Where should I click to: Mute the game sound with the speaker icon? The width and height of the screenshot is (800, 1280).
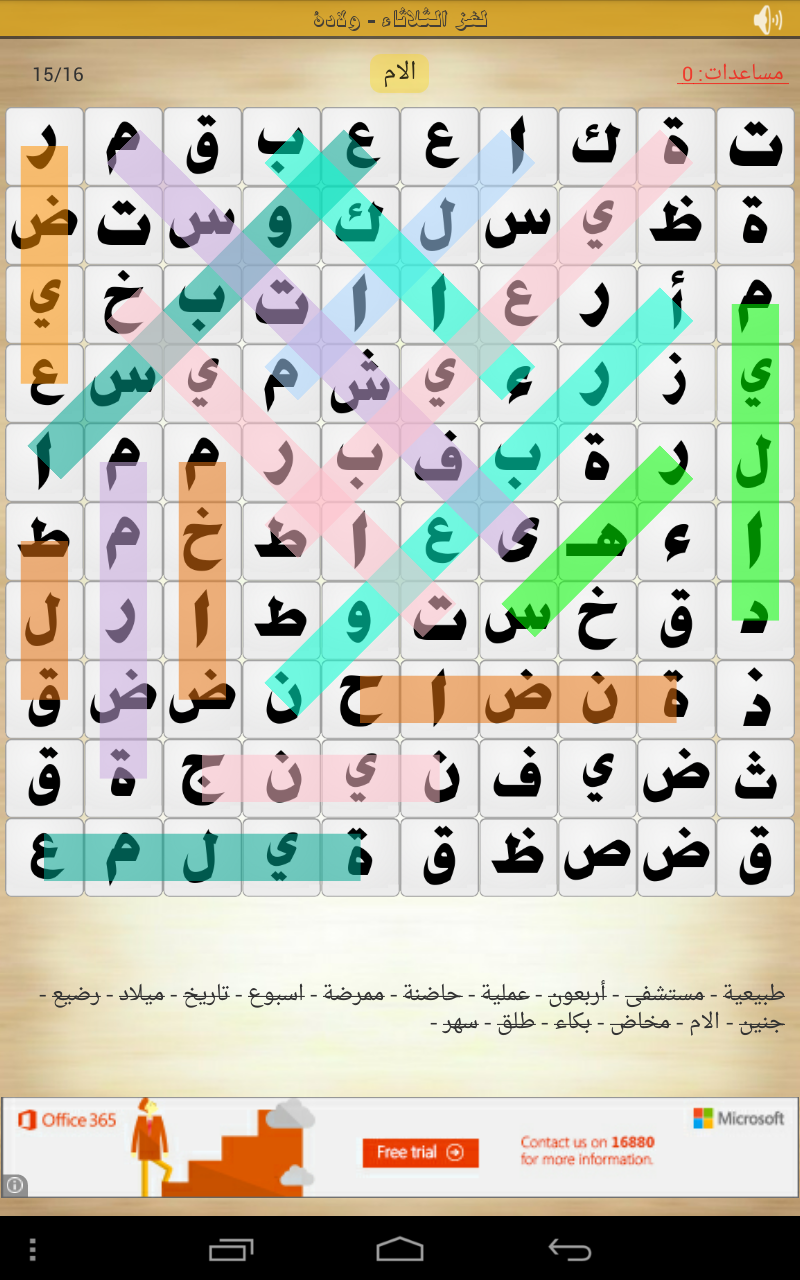coord(767,19)
